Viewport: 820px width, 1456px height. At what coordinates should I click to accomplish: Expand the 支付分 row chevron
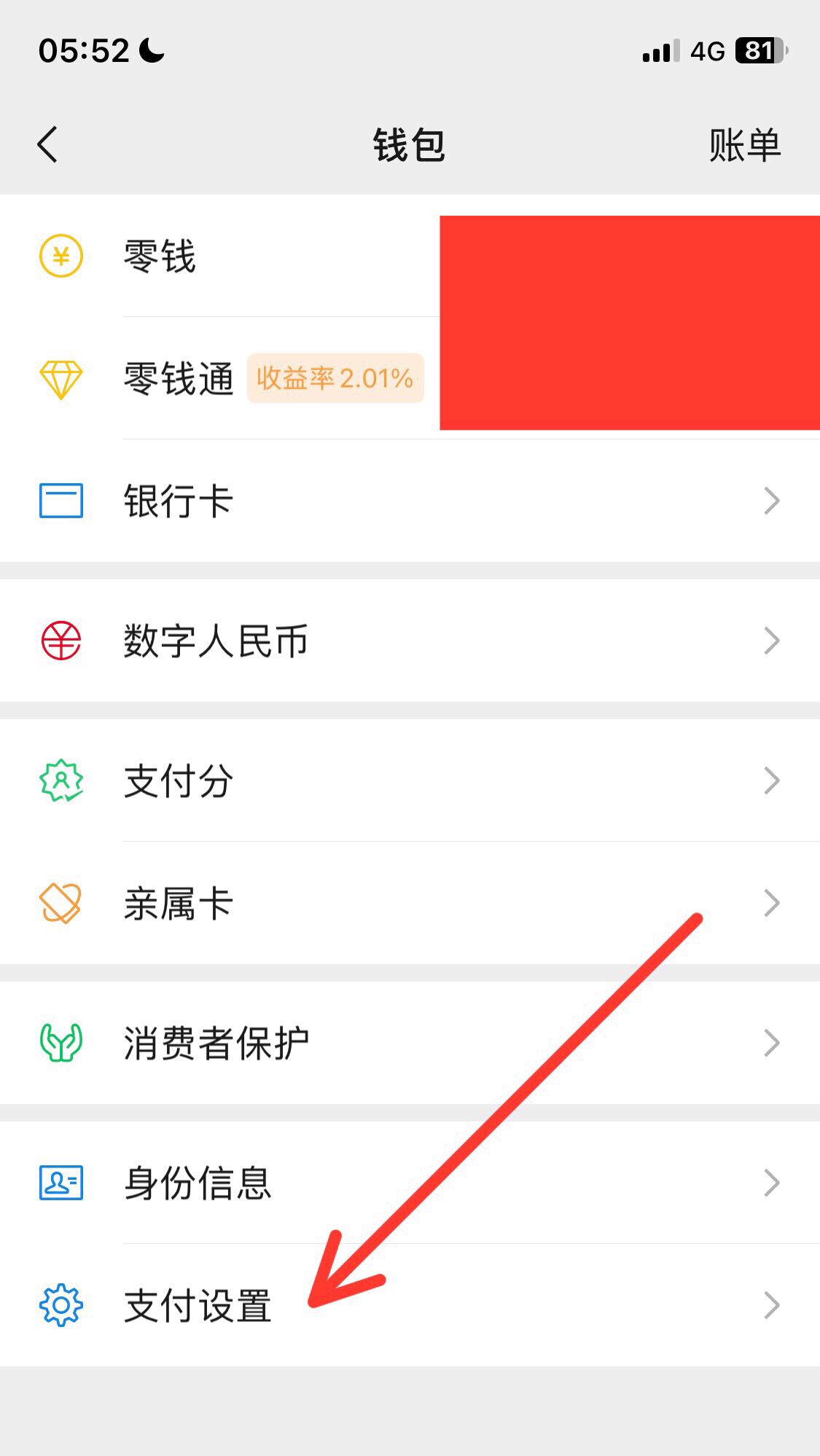tap(770, 780)
